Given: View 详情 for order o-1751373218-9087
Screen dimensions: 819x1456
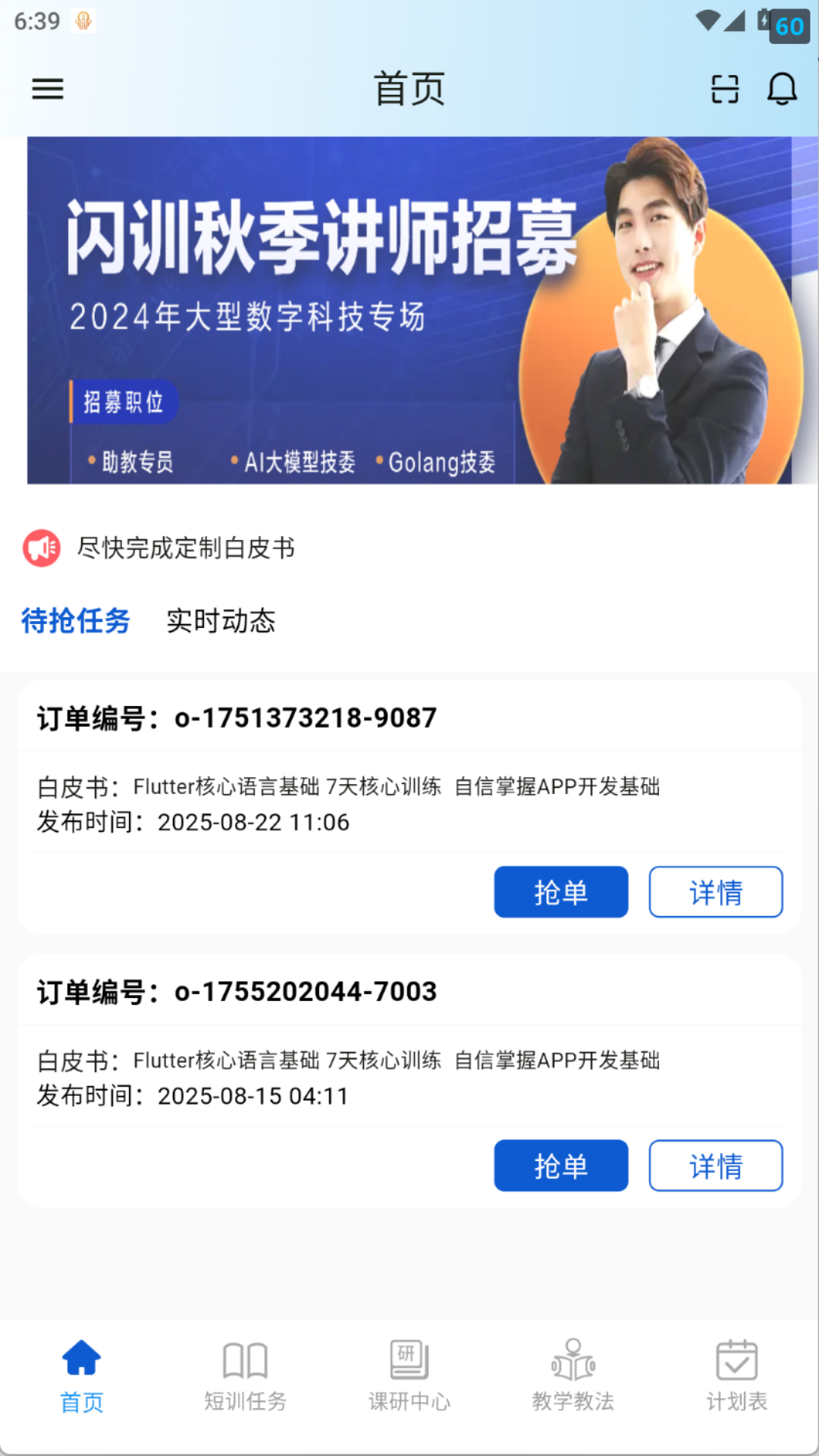Looking at the screenshot, I should click(x=715, y=892).
